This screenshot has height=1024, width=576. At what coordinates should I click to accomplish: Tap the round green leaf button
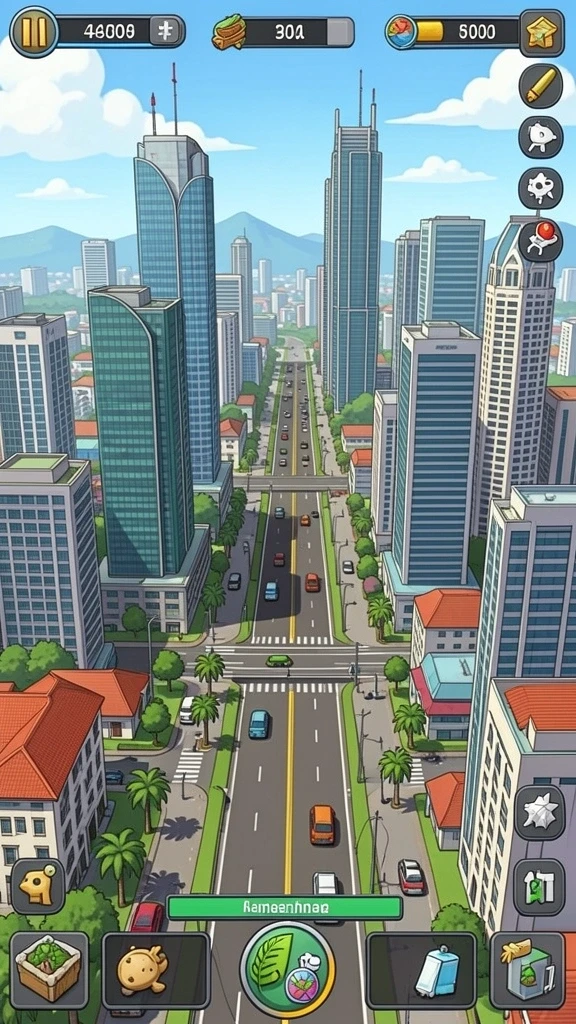click(x=287, y=969)
